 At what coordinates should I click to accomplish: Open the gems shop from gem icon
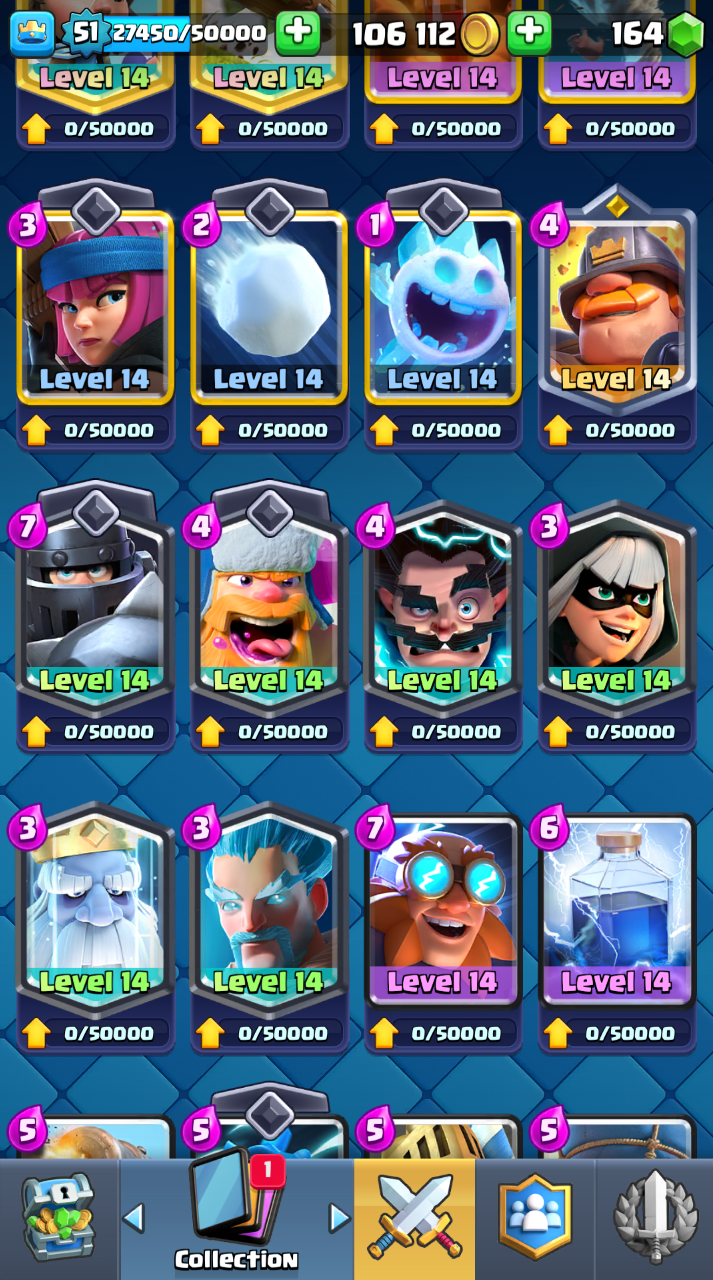(685, 34)
